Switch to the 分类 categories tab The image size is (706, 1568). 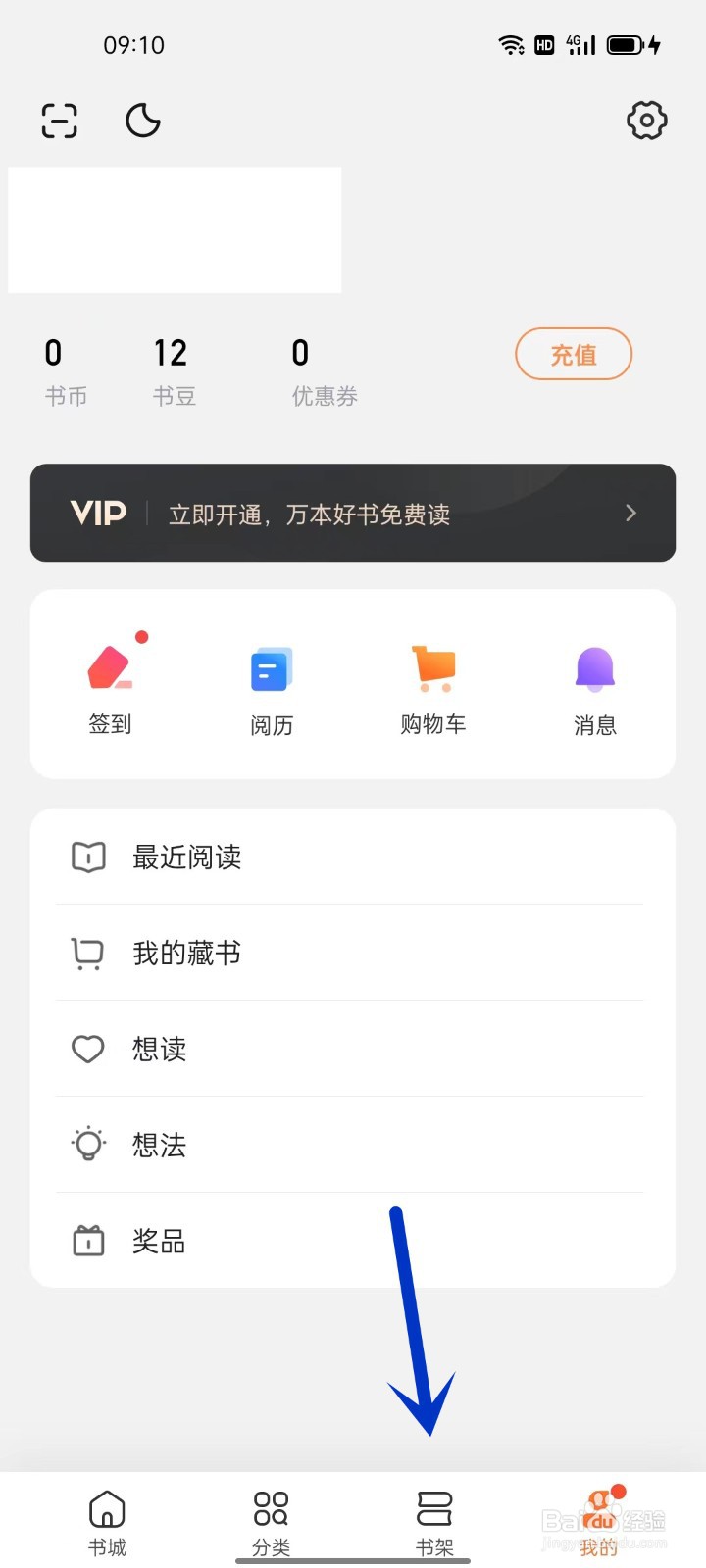tap(271, 1523)
